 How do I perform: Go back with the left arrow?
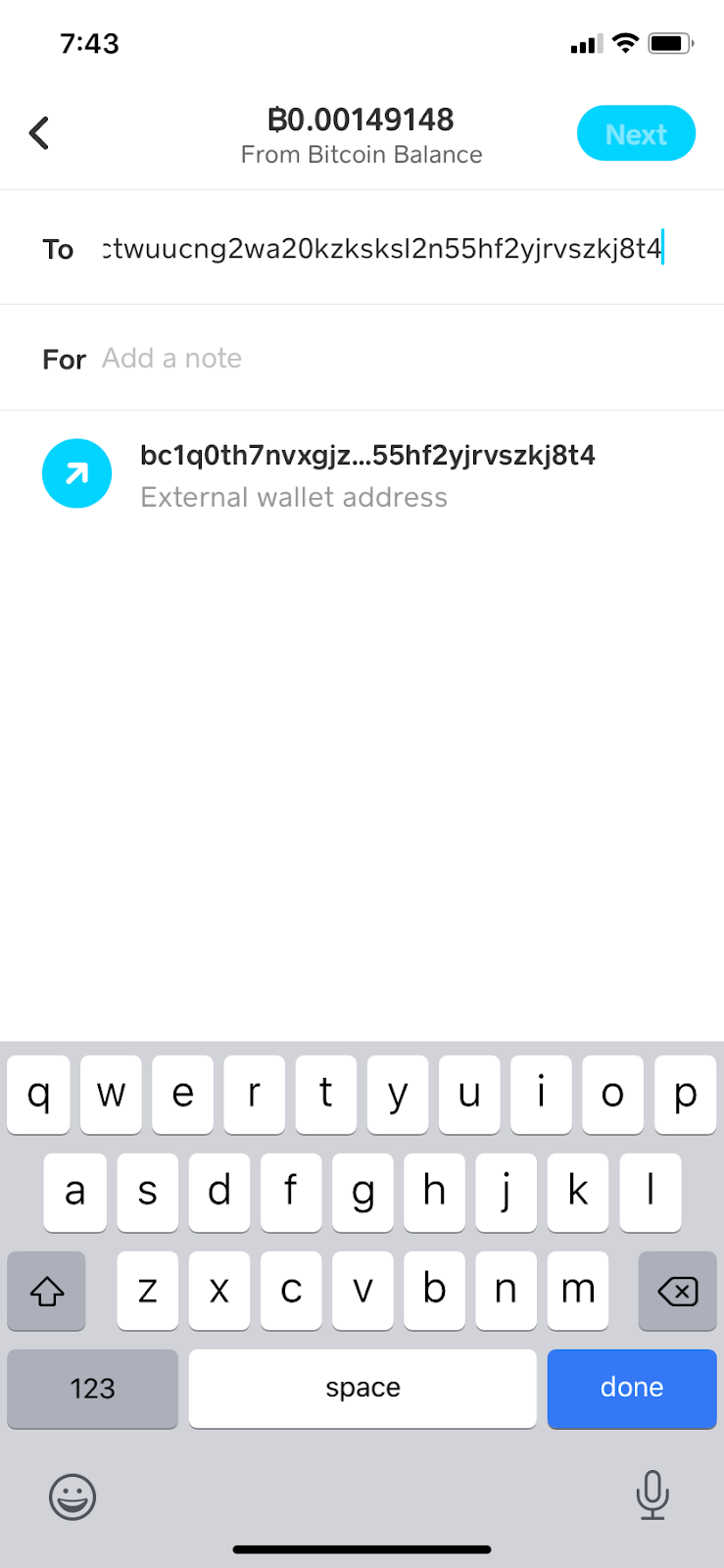pos(39,133)
